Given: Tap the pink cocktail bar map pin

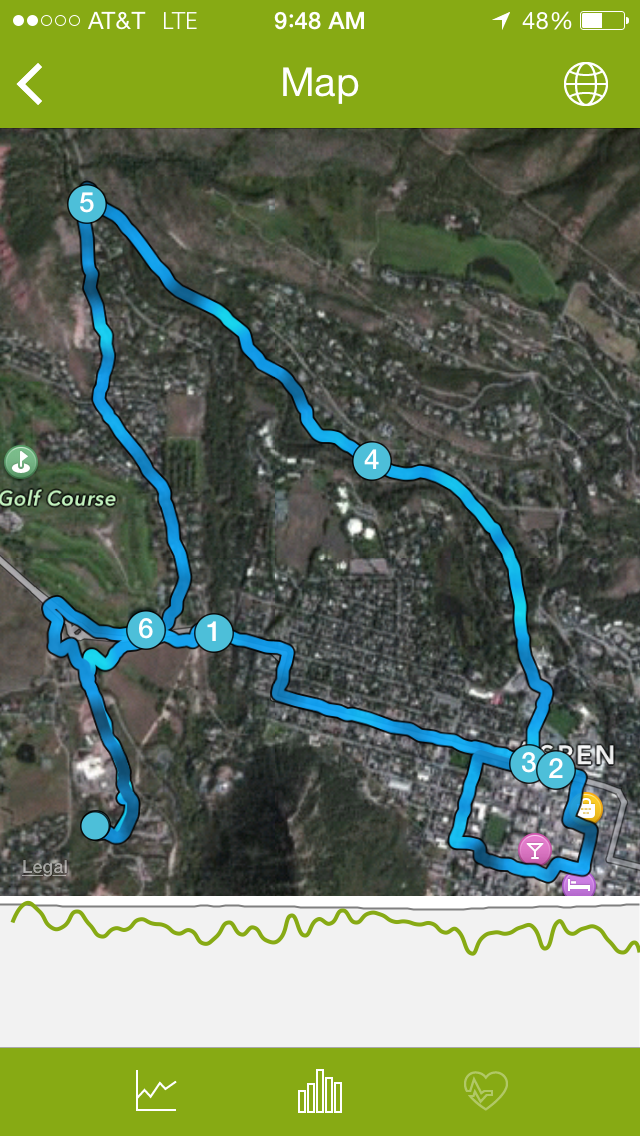Looking at the screenshot, I should pos(535,850).
